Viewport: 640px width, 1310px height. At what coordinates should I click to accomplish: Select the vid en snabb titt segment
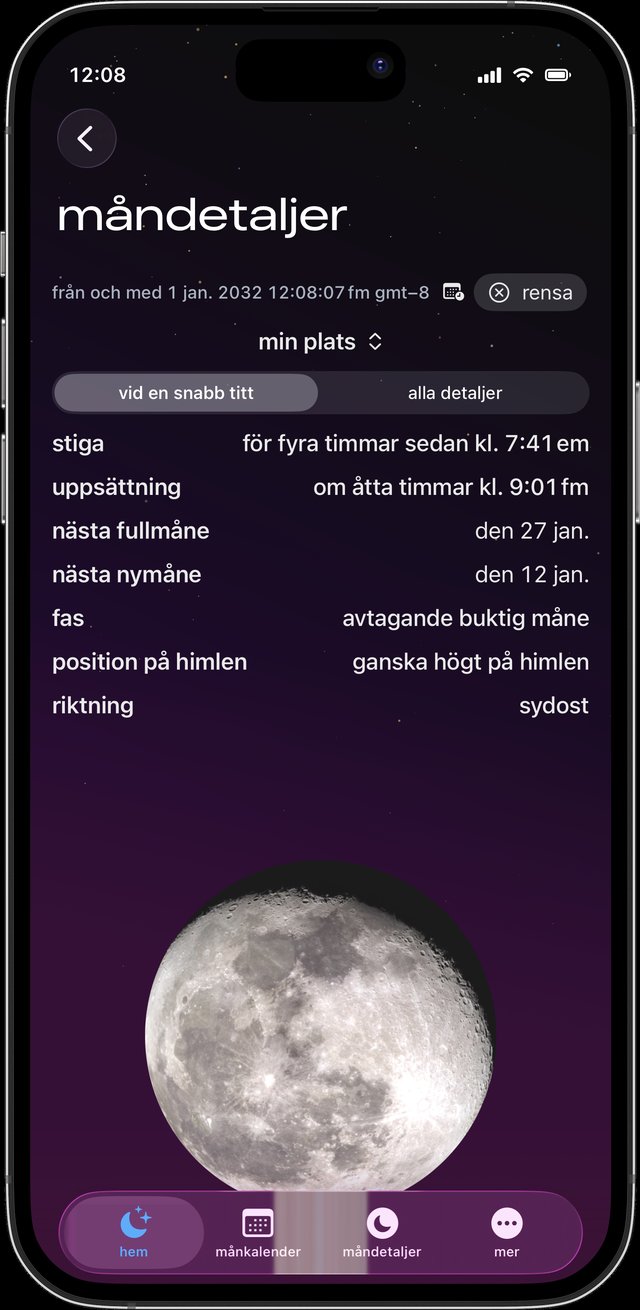186,393
